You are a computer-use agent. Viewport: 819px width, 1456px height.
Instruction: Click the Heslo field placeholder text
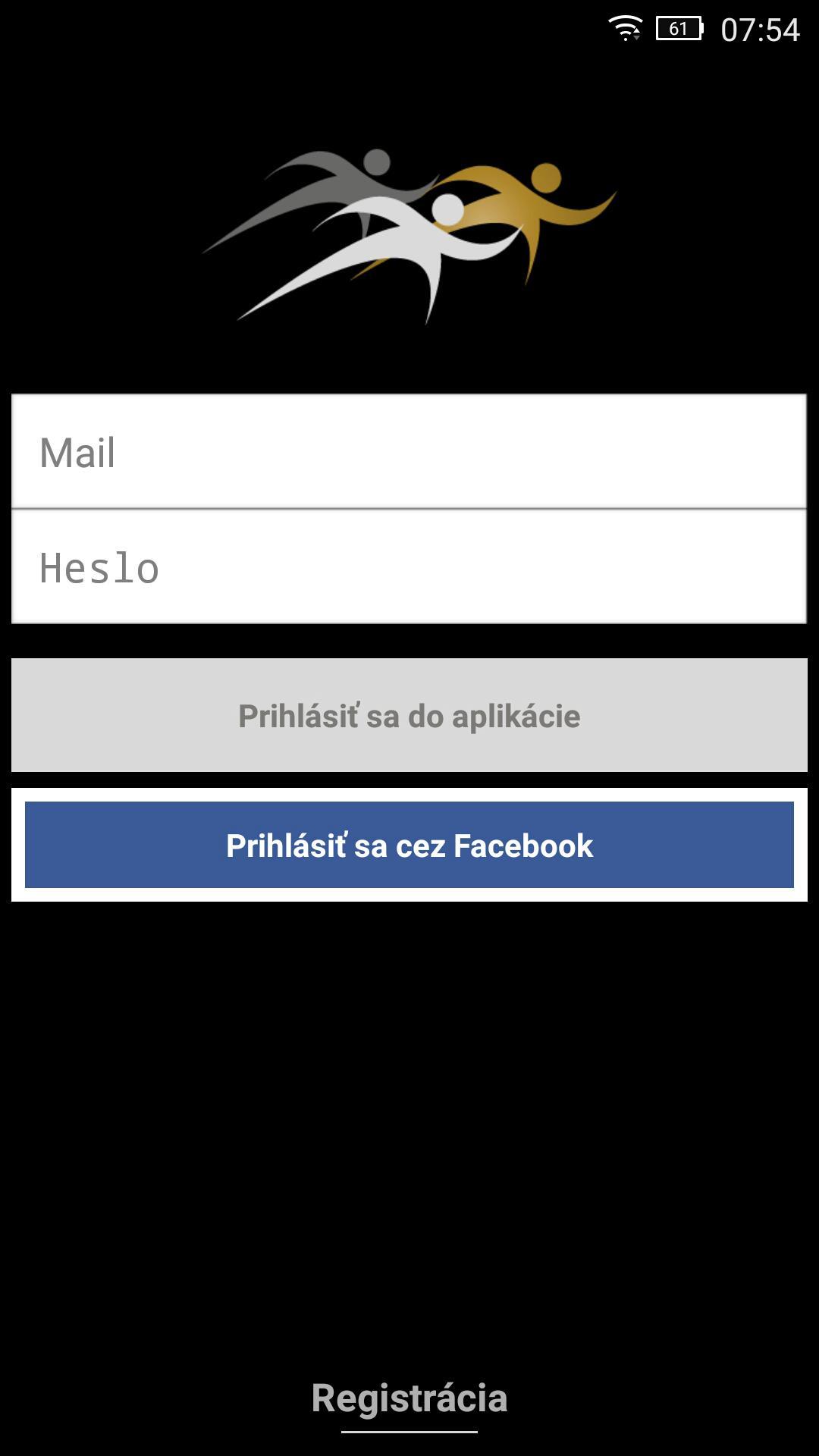[101, 567]
